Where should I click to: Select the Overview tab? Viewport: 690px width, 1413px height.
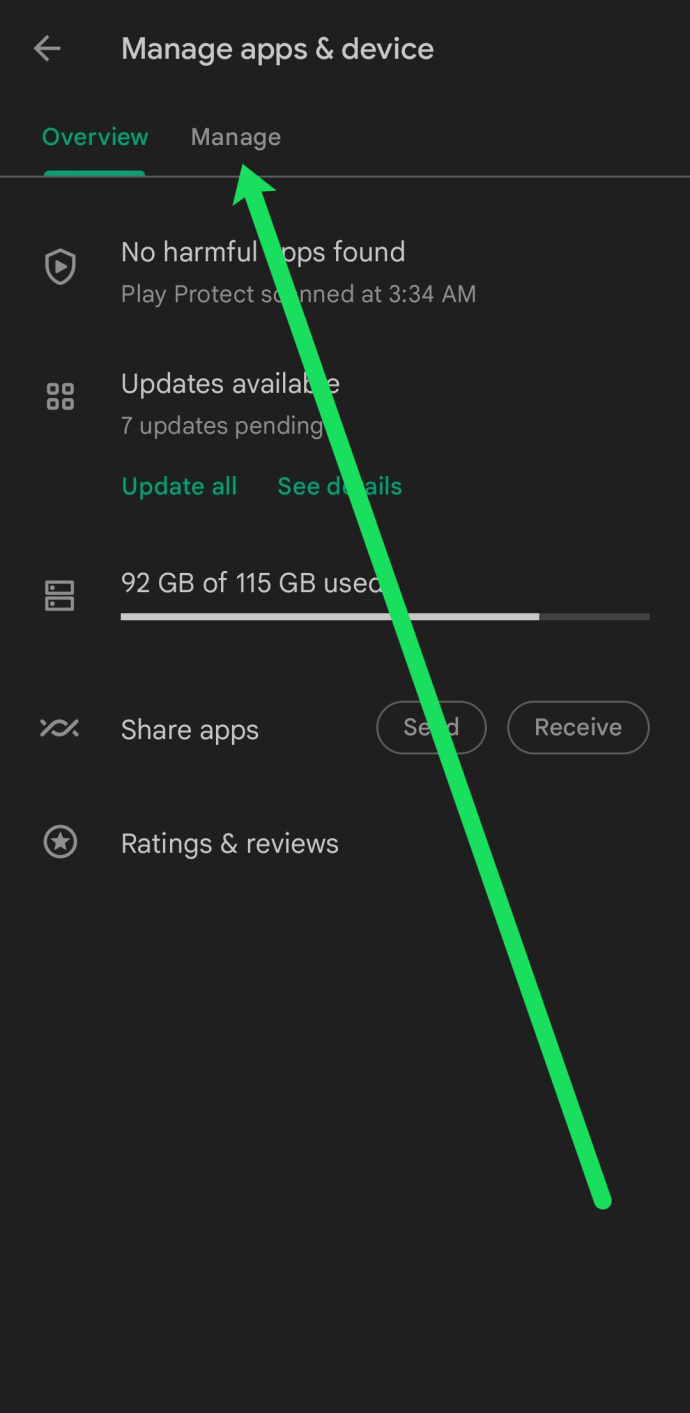(95, 137)
